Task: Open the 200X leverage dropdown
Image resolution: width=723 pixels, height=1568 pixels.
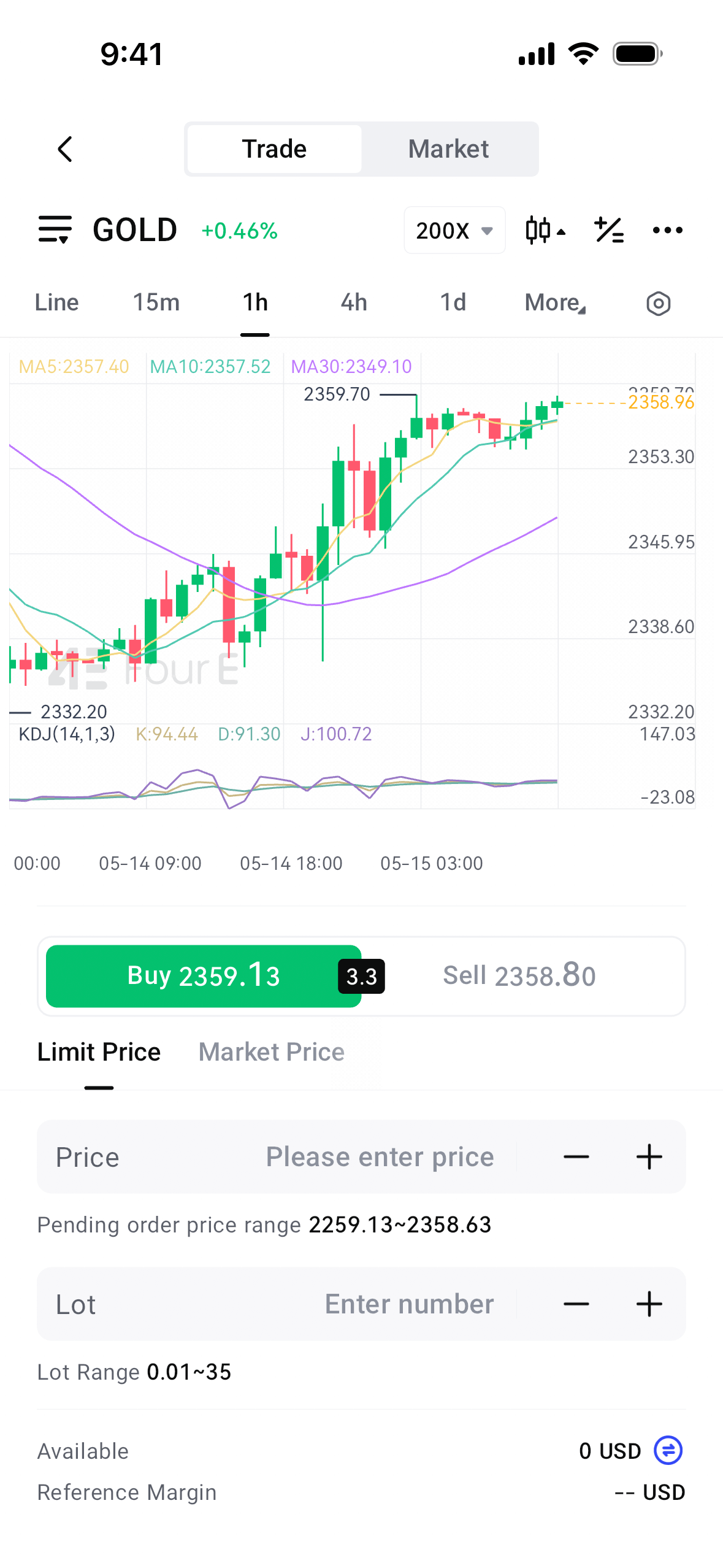Action: click(454, 230)
